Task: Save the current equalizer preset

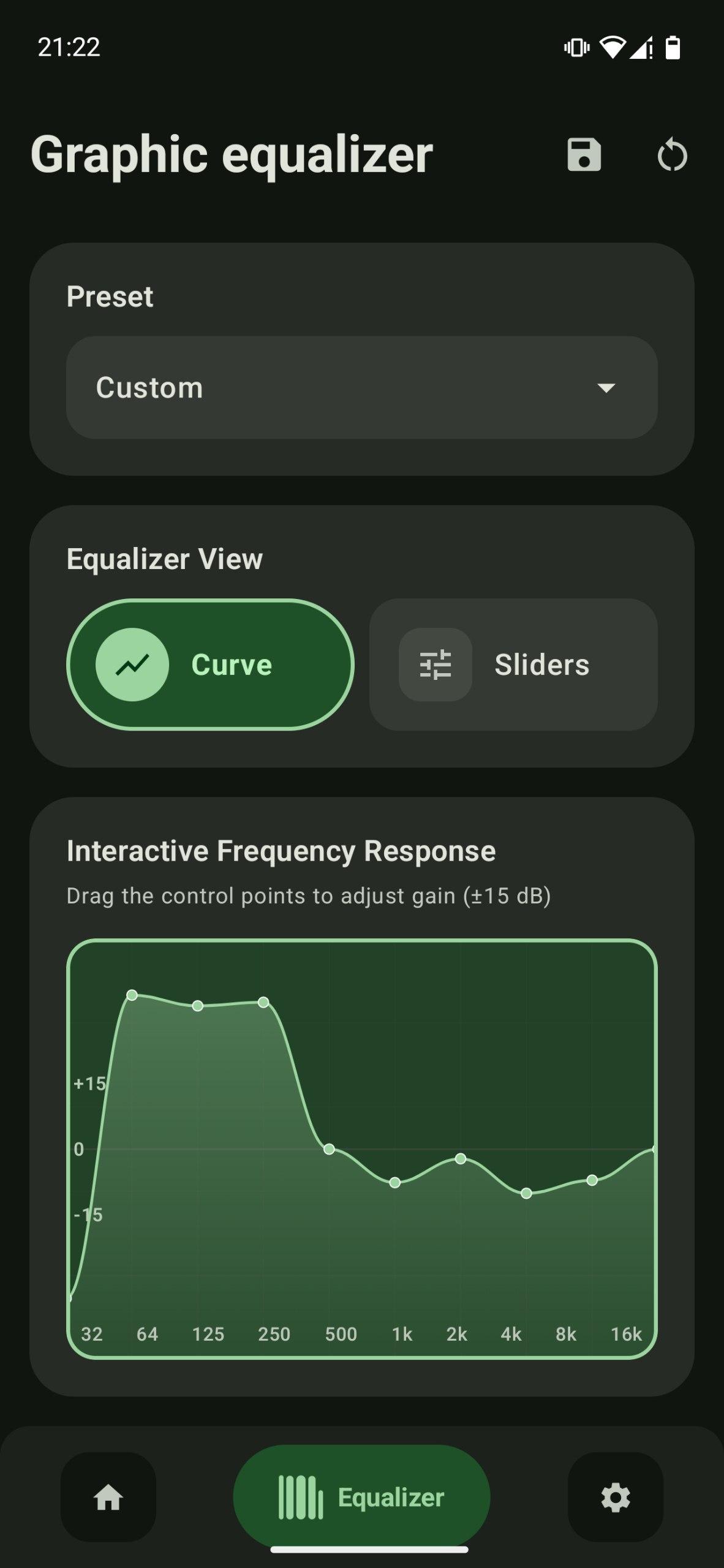Action: pyautogui.click(x=584, y=154)
